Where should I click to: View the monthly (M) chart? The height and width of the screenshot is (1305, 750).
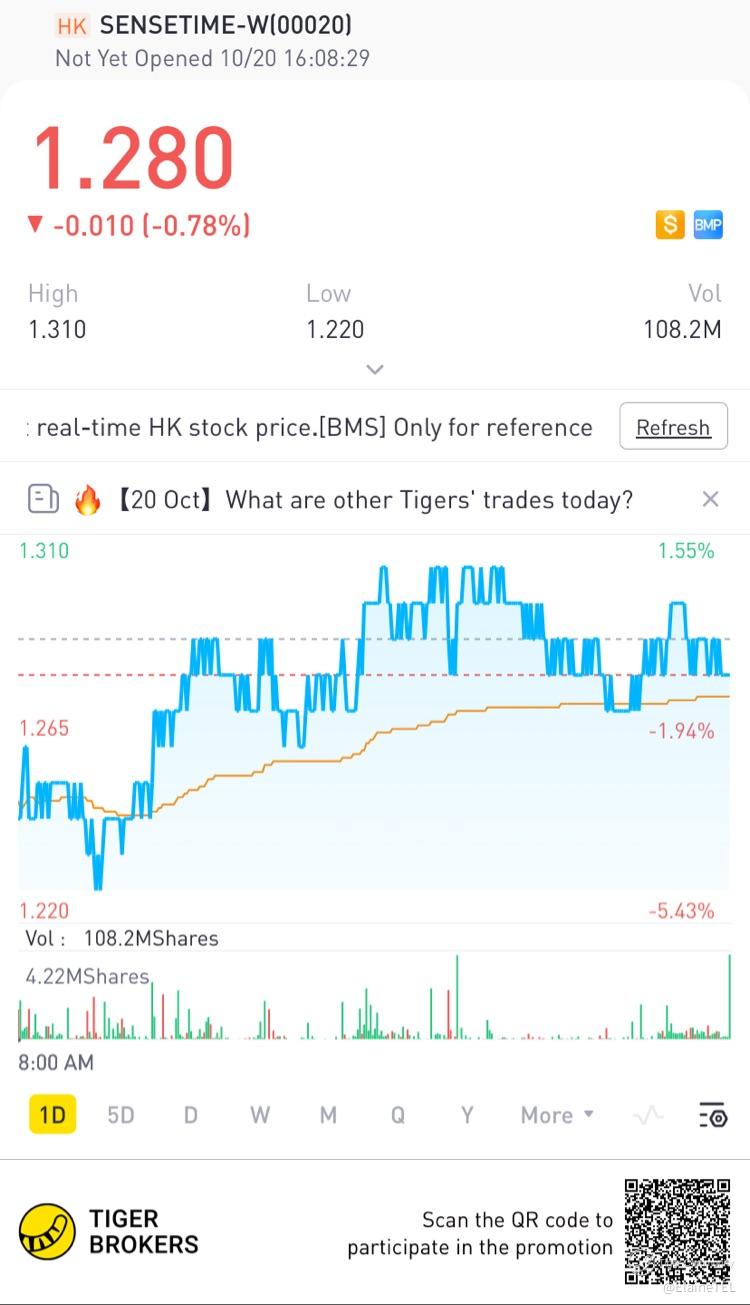(x=328, y=1115)
